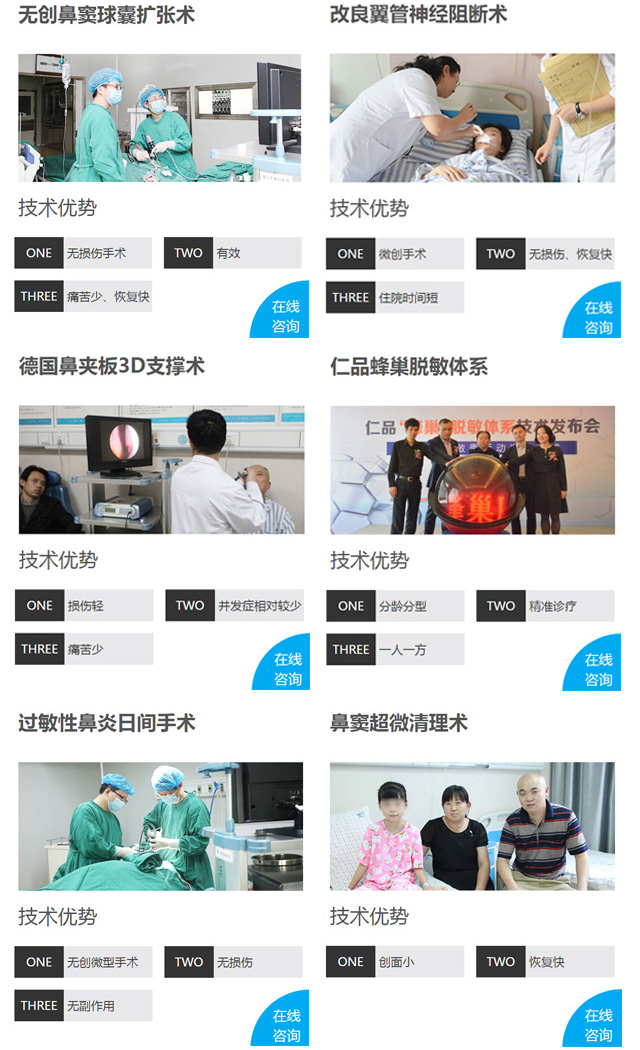Tap 在线咨询 under 过敏性鼻炎日间手术
Image resolution: width=640 pixels, height=1050 pixels.
pyautogui.click(x=285, y=1025)
